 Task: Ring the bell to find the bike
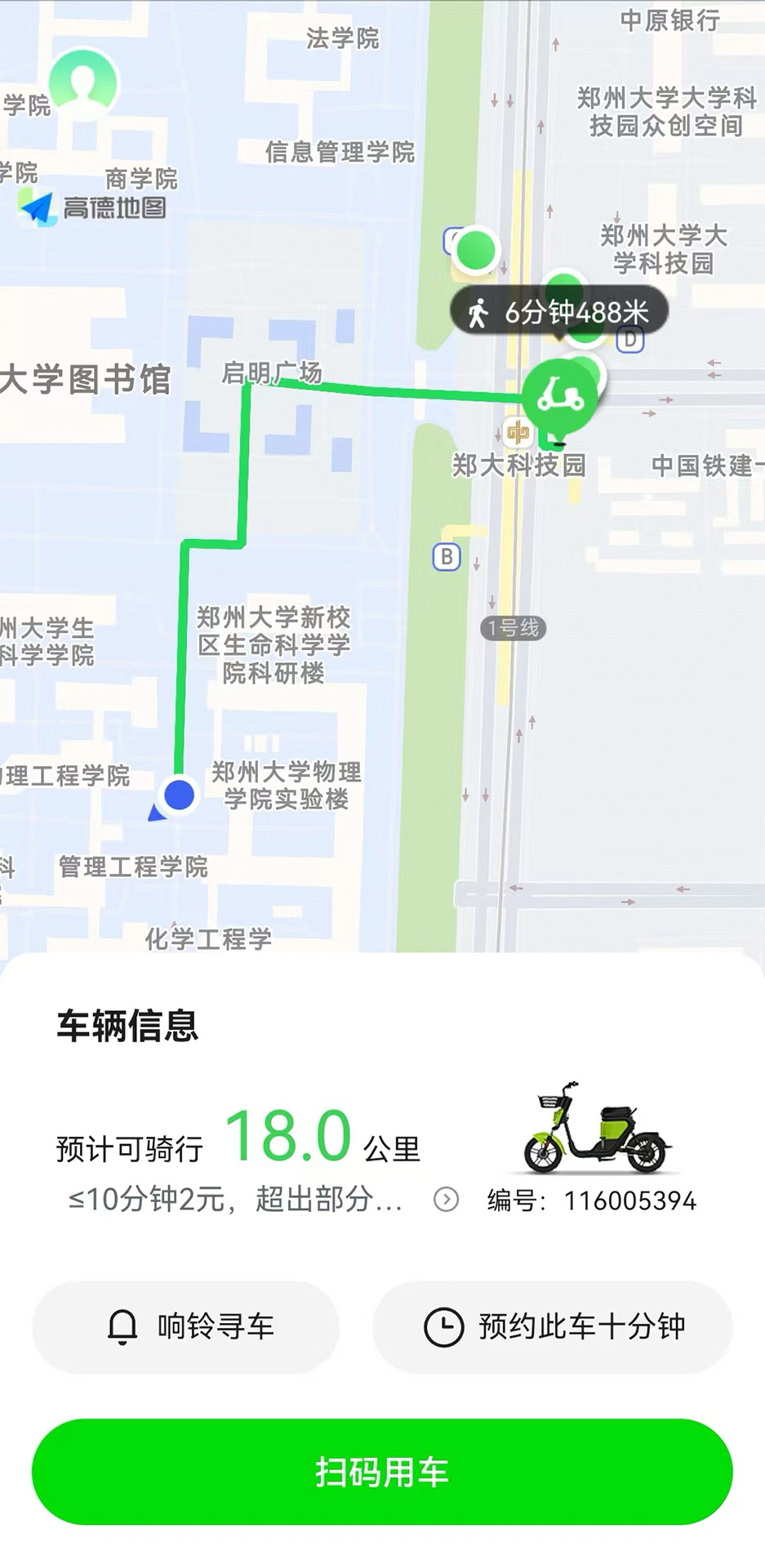pos(186,1326)
